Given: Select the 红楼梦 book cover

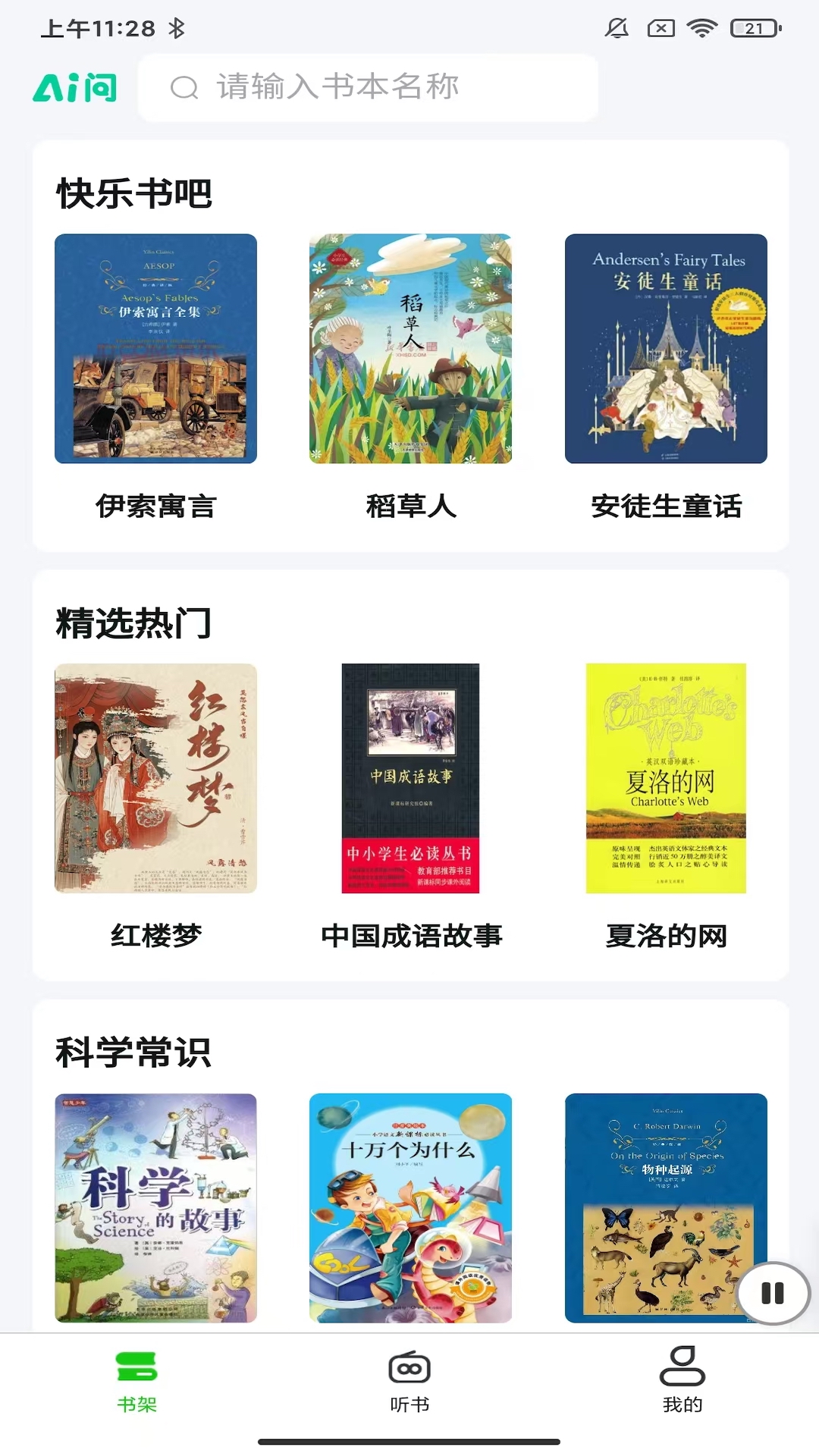Looking at the screenshot, I should pos(157,777).
